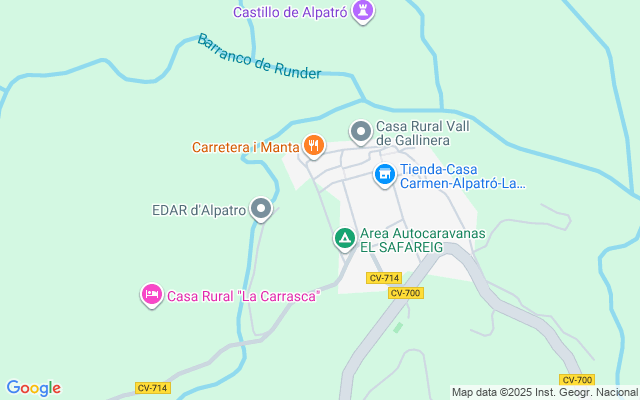
Task: Tap the Casa Rural "La Carrasca" lodging marker
Action: coord(151,295)
